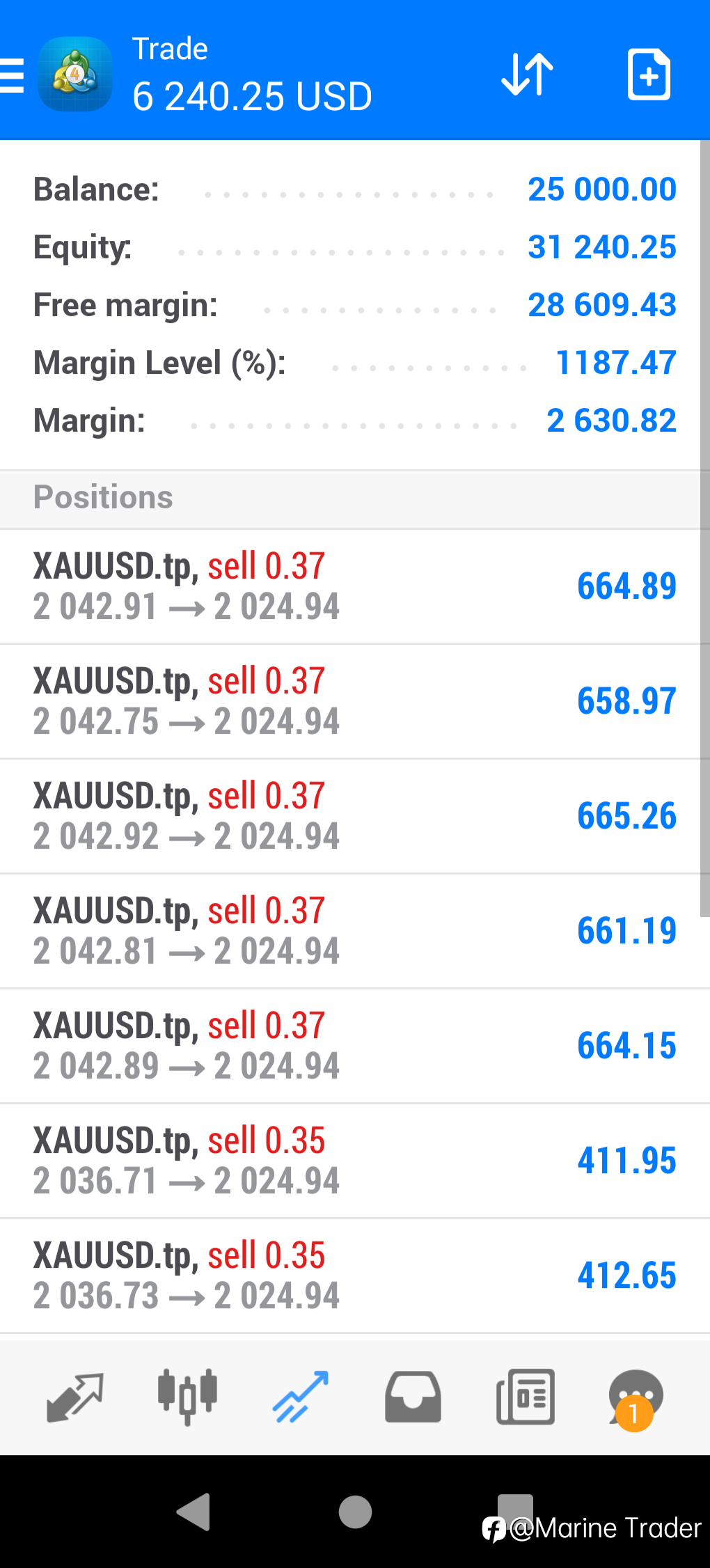Viewport: 710px width, 1568px height.
Task: Open the News tab
Action: (526, 1397)
